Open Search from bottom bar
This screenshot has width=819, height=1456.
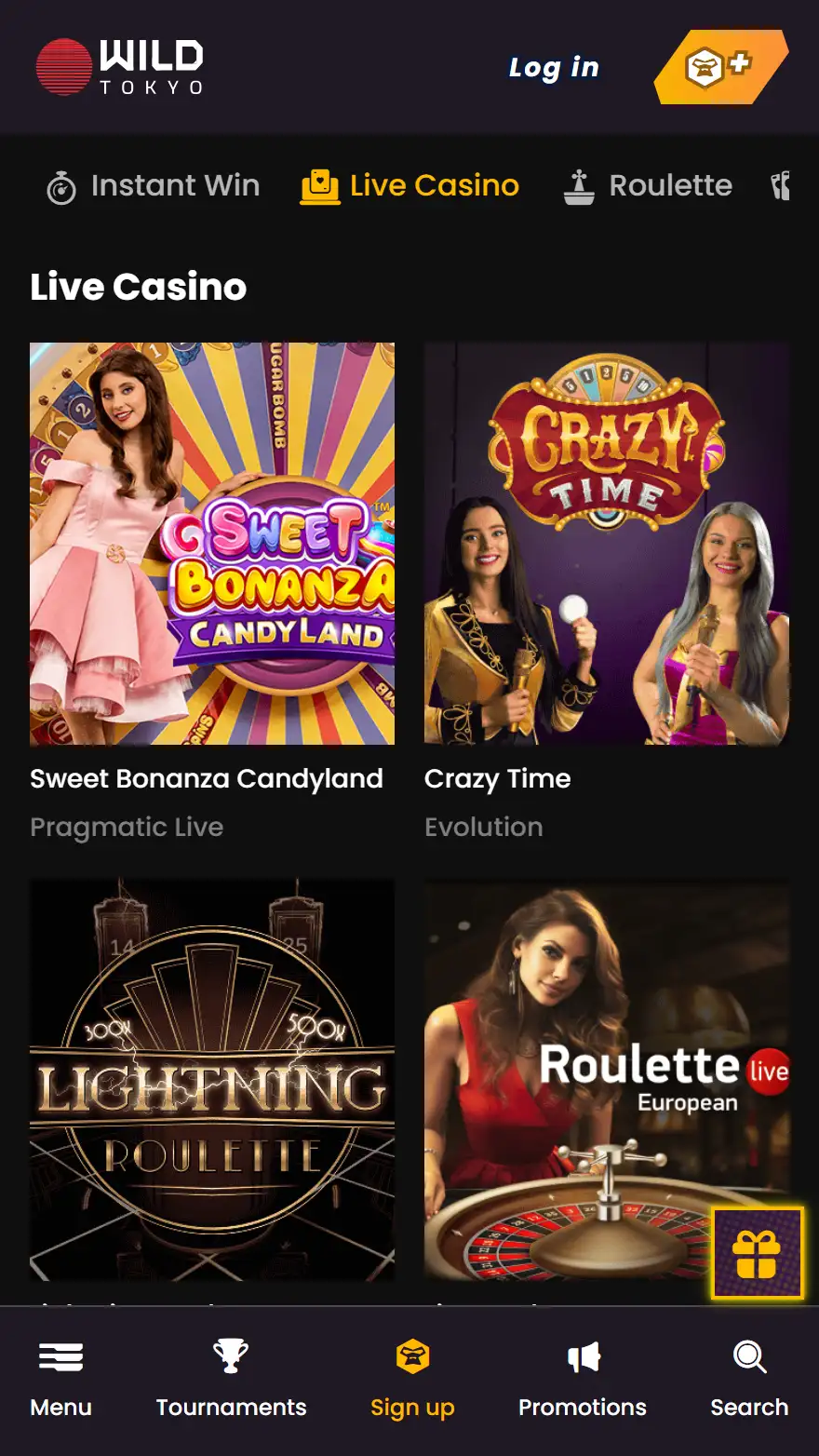click(x=749, y=1380)
